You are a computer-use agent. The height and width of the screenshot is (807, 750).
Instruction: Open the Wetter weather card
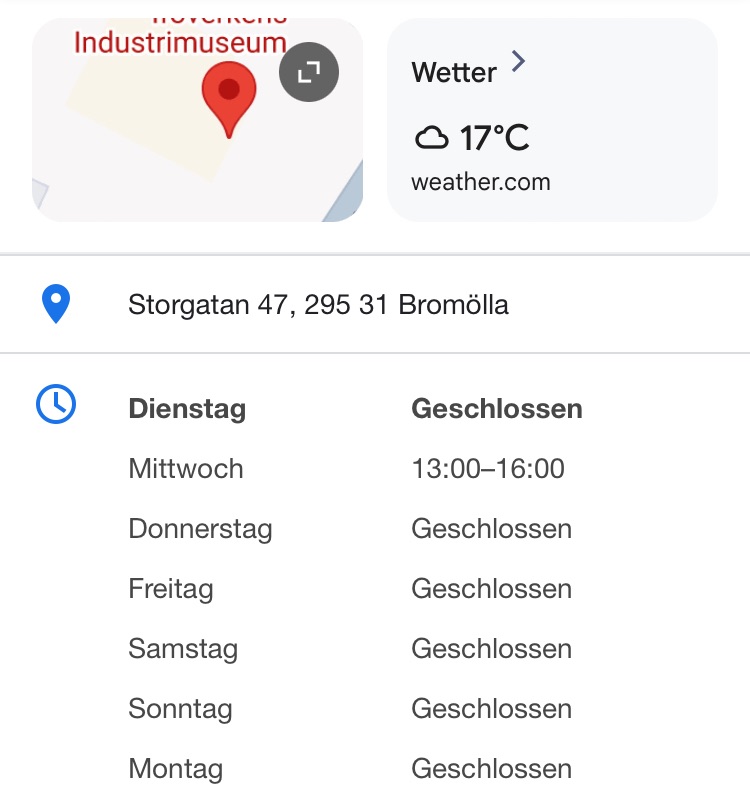(x=551, y=120)
